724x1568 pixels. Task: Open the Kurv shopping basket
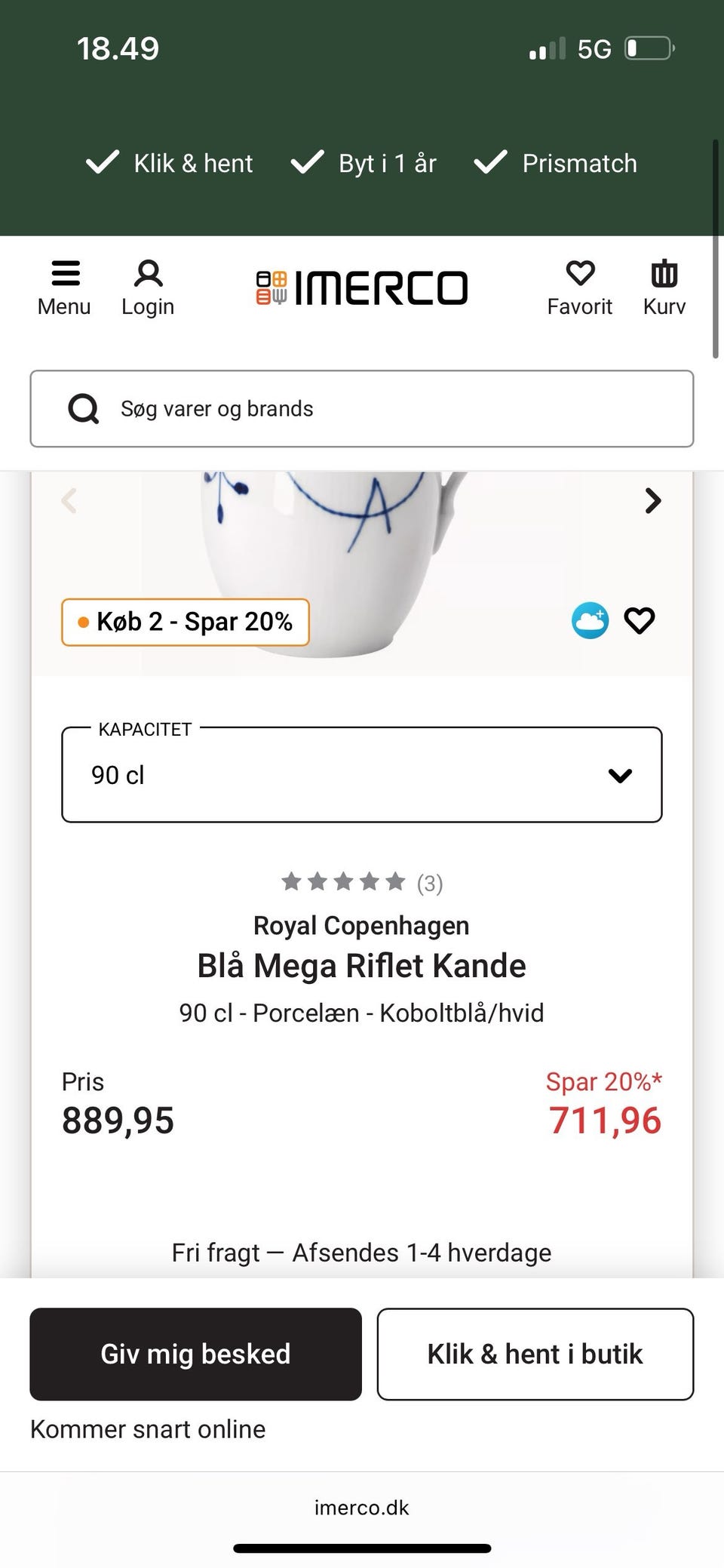[664, 288]
